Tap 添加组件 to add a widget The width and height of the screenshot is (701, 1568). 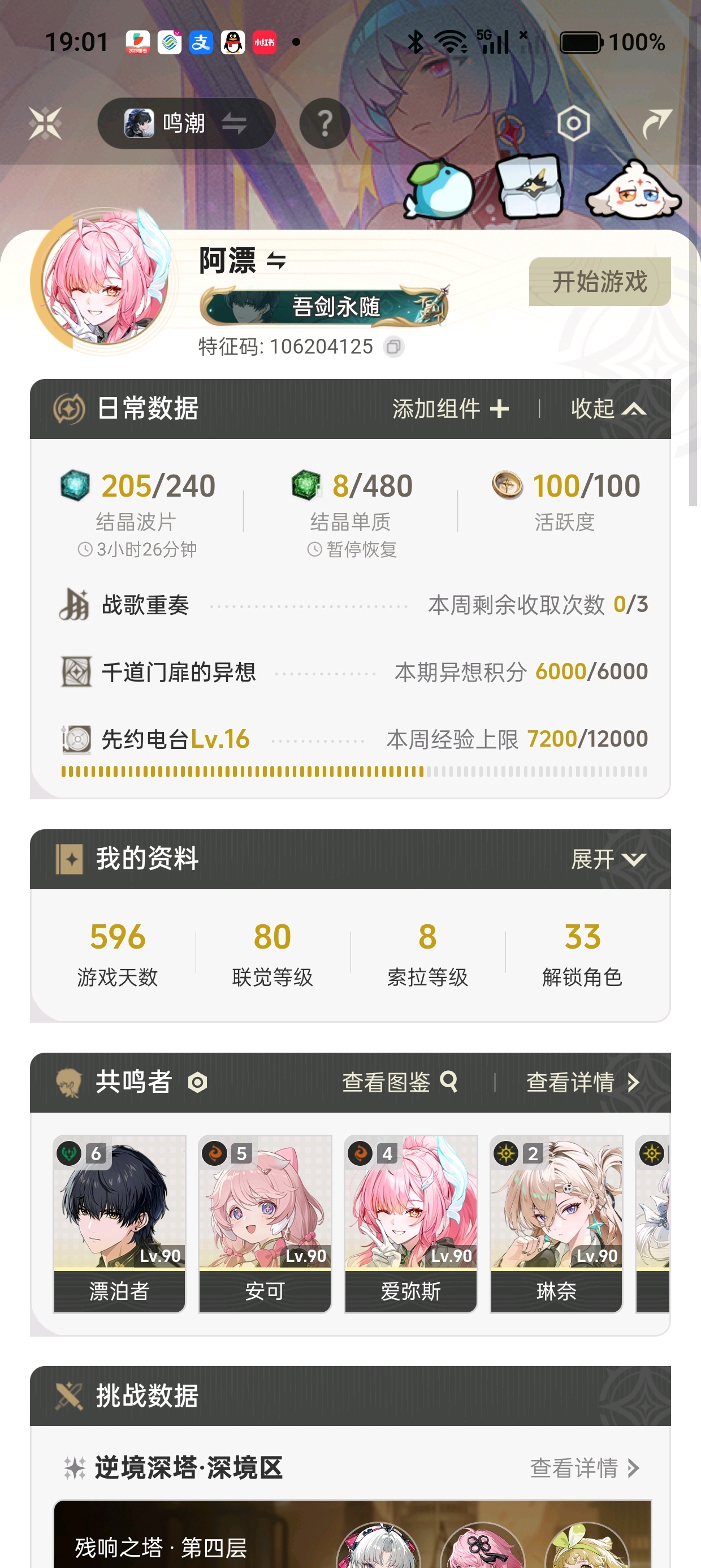click(451, 409)
